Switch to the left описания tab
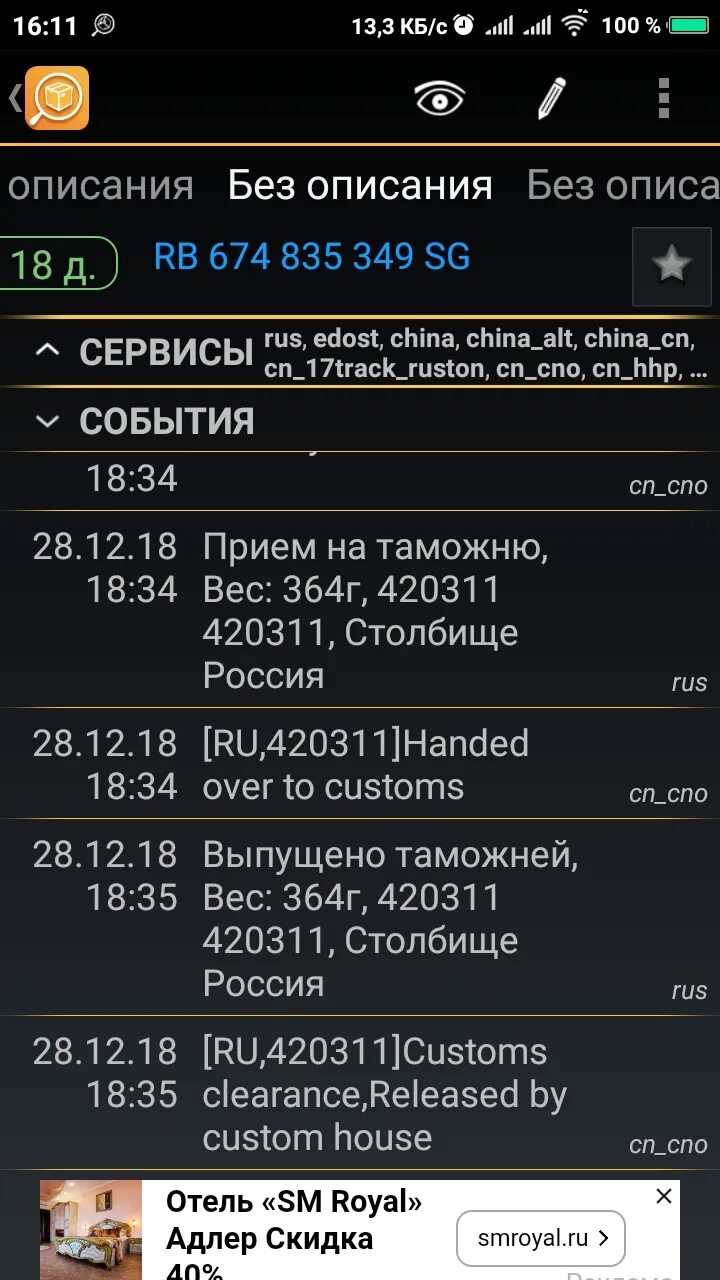 [x=100, y=185]
